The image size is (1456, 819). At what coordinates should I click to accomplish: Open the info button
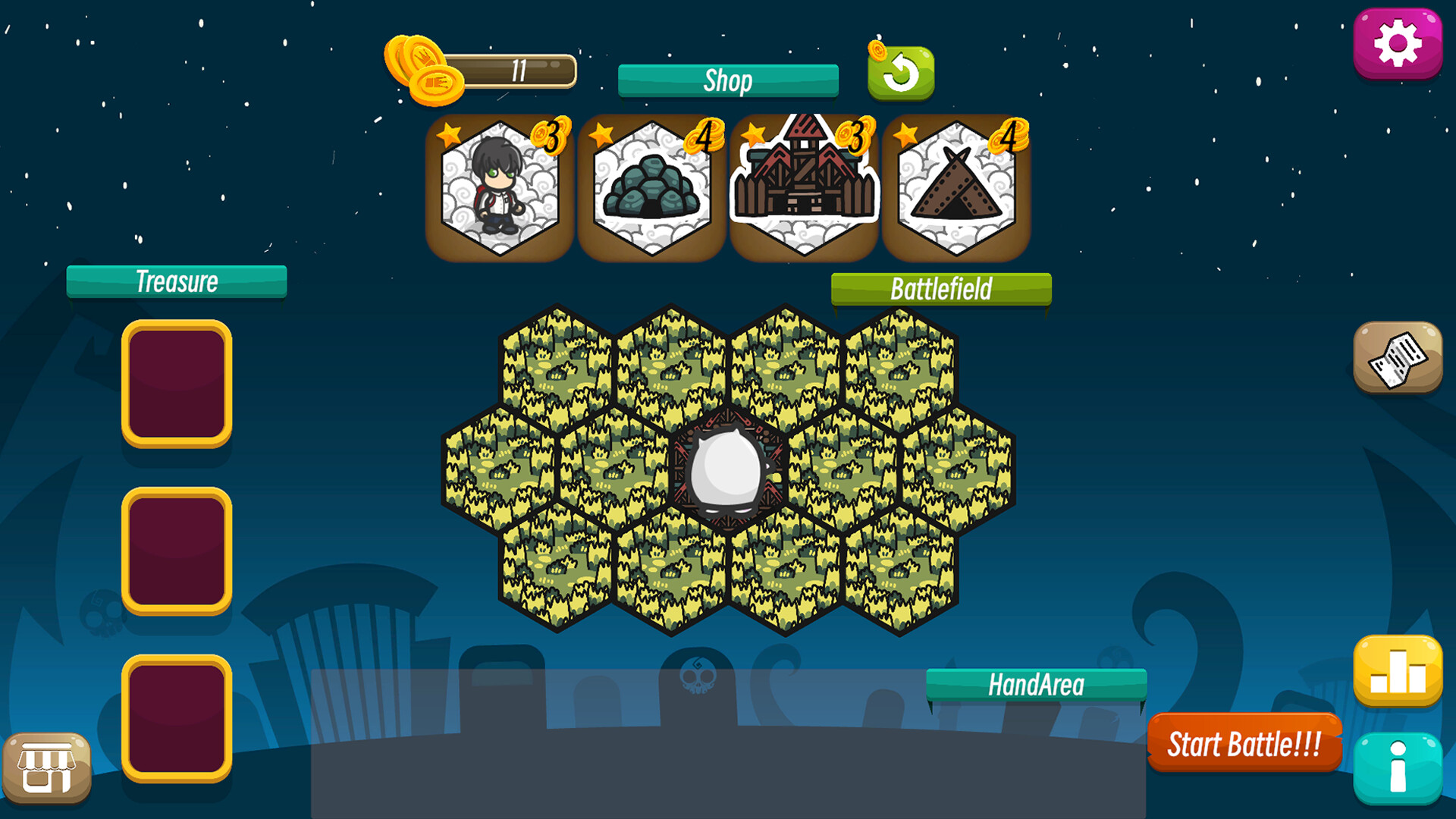(x=1397, y=768)
